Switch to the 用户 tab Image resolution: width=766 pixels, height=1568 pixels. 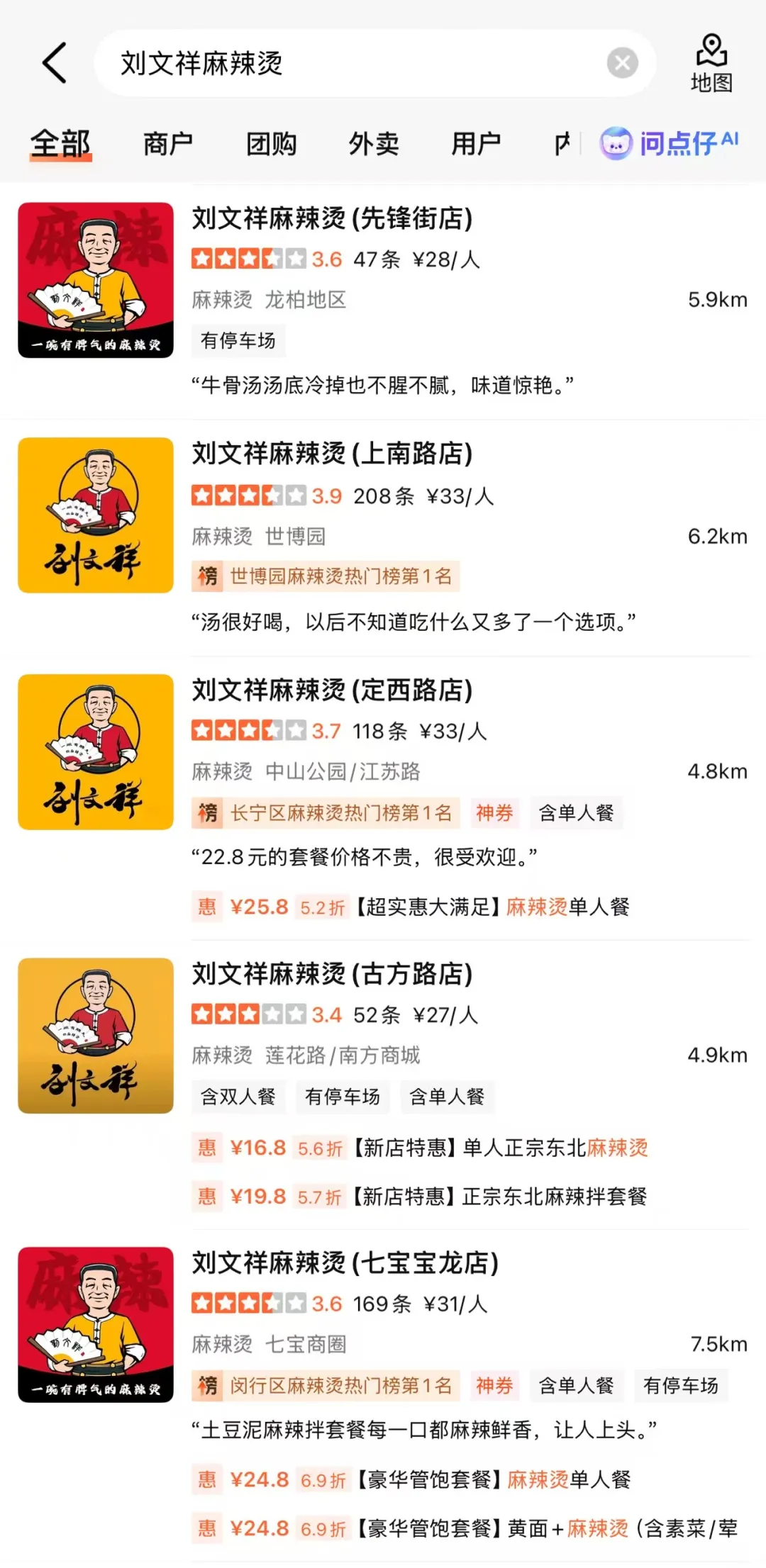click(476, 144)
